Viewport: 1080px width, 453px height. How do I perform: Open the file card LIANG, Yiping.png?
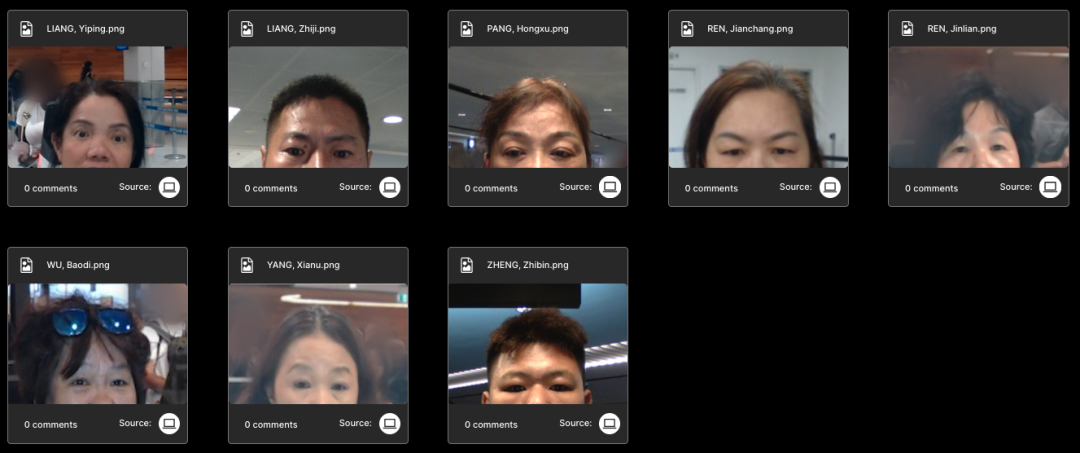coord(97,107)
